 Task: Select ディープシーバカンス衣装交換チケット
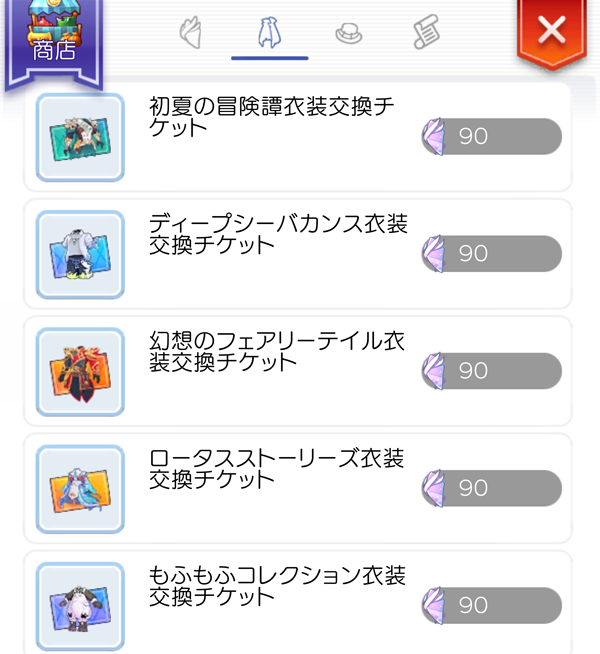point(80,254)
